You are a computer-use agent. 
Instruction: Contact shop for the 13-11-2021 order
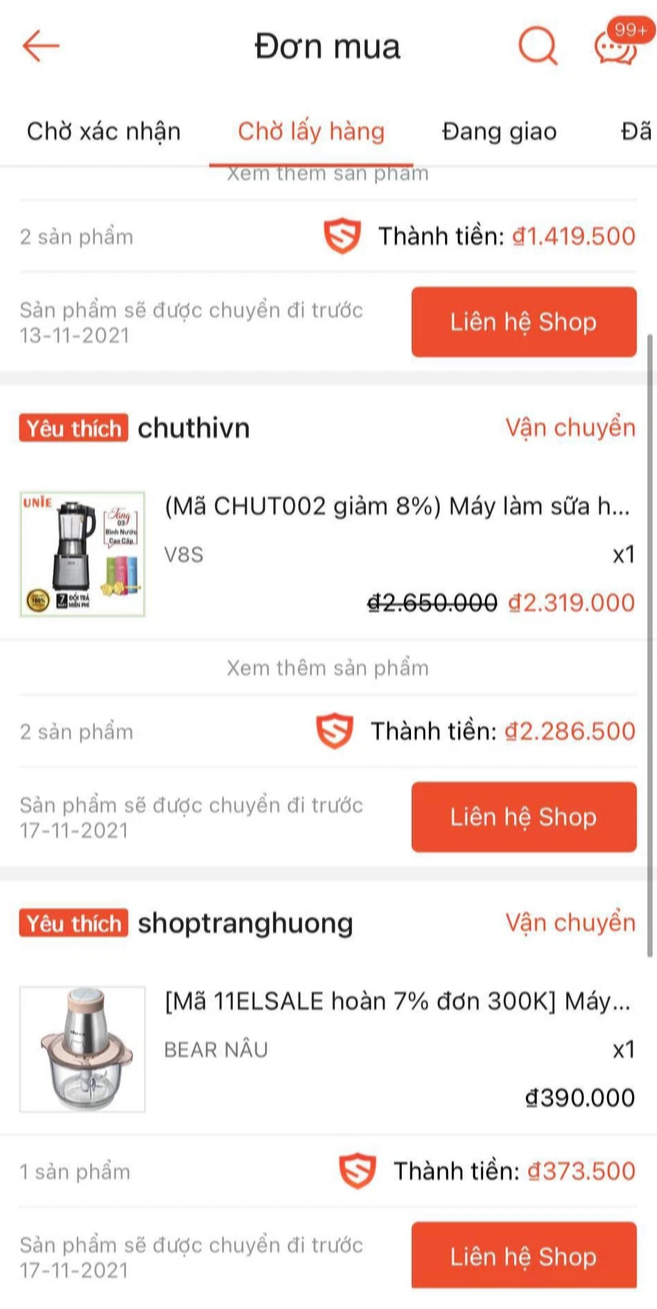523,322
